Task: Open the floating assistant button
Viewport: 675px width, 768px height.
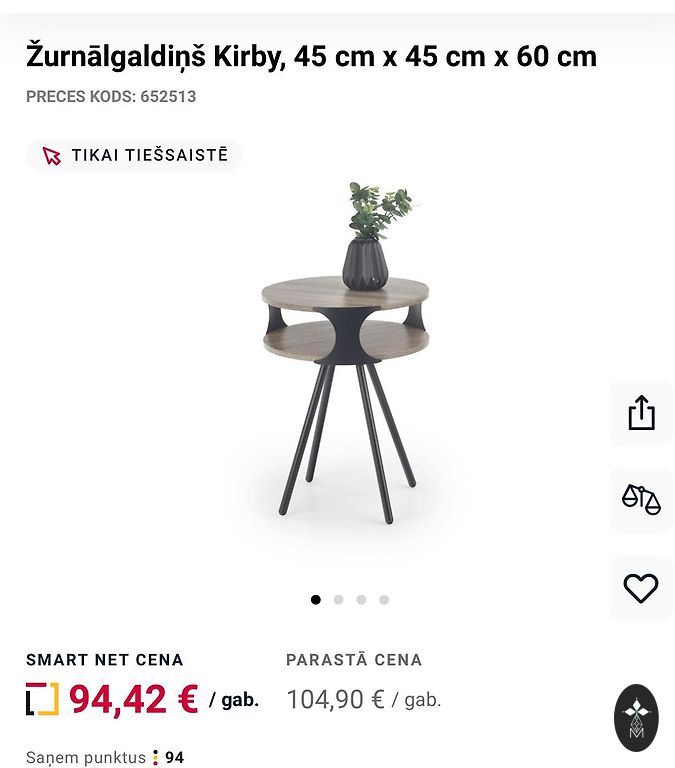Action: coord(636,717)
